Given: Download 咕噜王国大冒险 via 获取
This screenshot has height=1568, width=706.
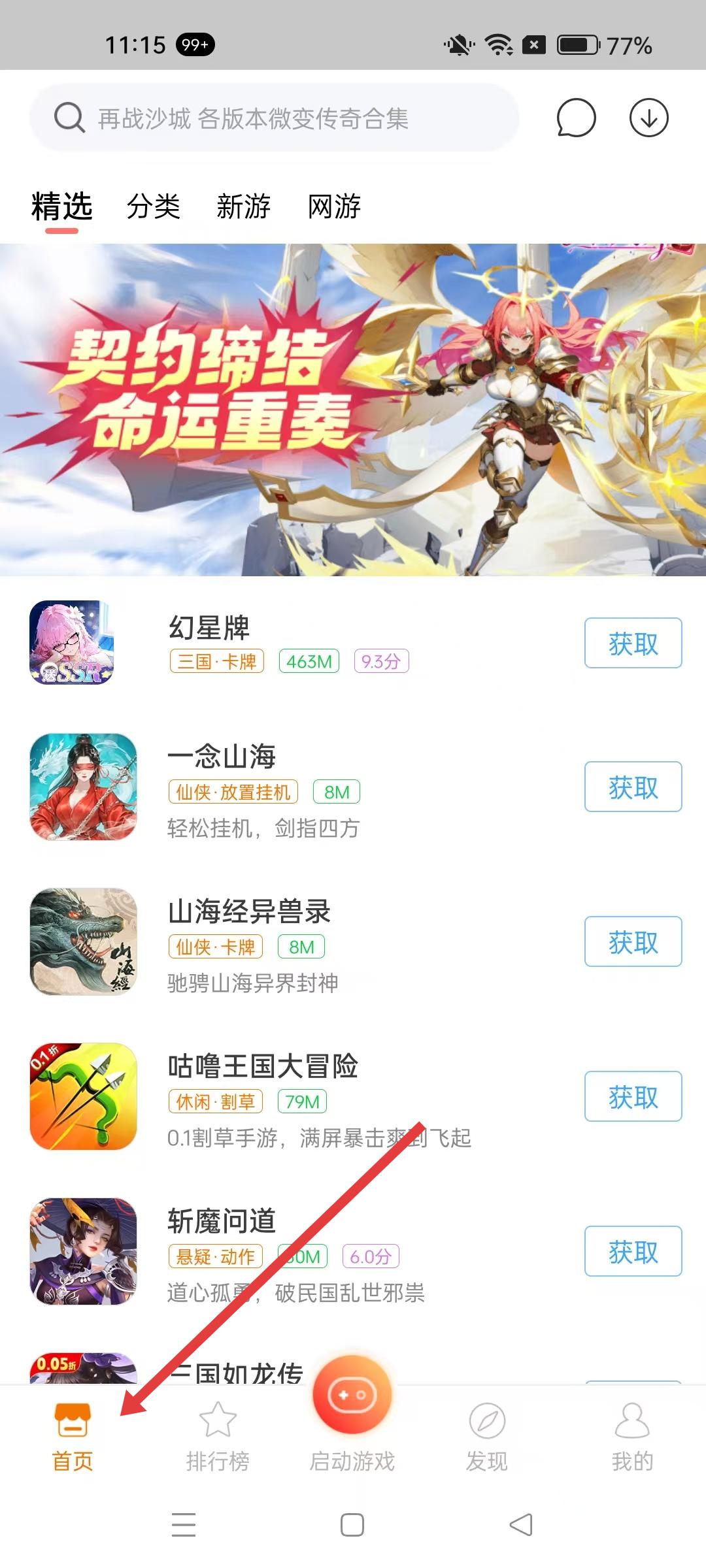Looking at the screenshot, I should pyautogui.click(x=633, y=1097).
